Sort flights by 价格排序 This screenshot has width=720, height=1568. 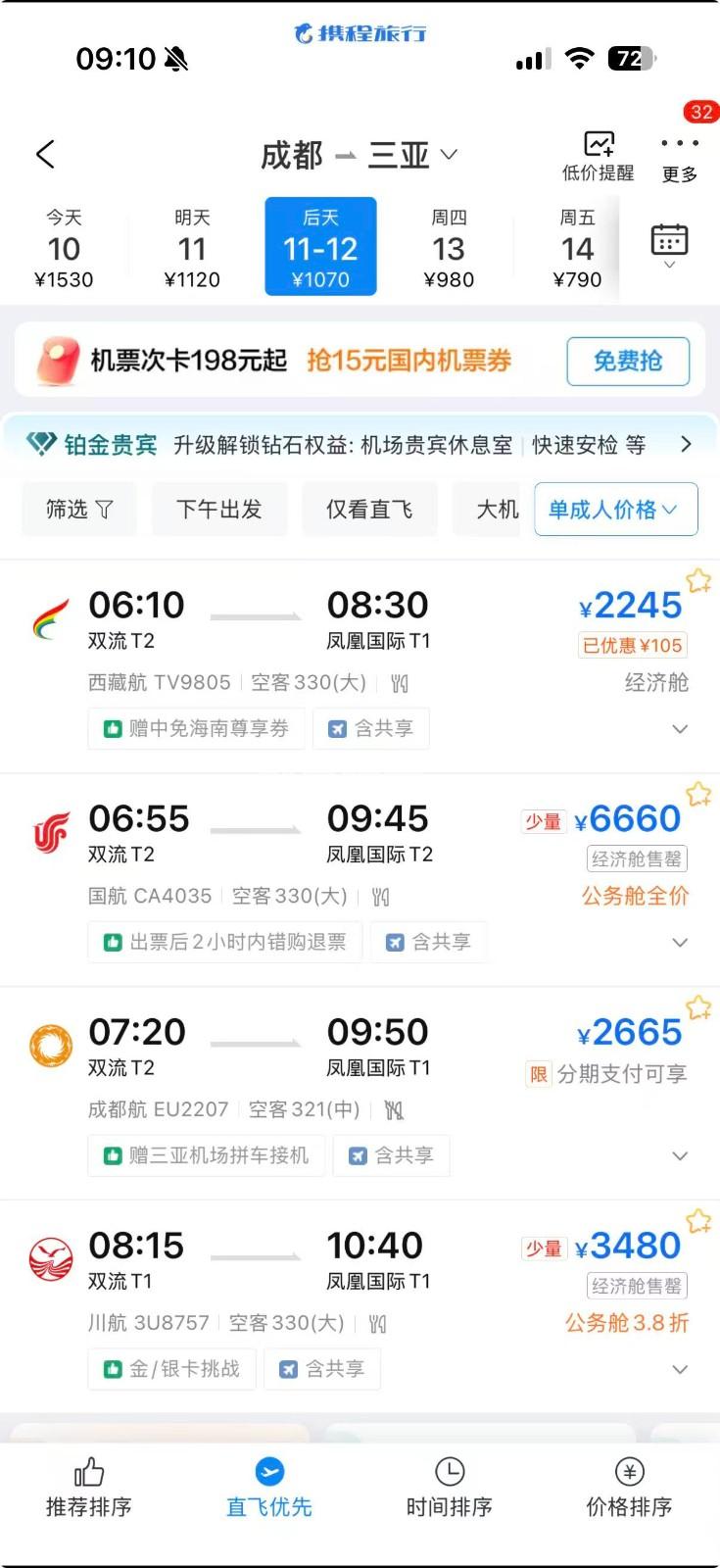coord(629,1488)
